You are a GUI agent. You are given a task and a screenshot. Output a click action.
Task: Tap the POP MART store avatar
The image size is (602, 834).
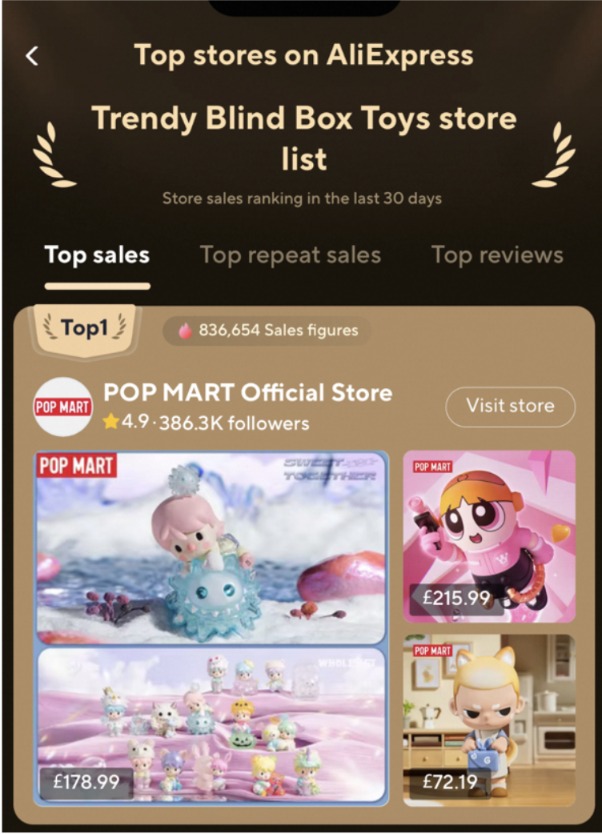tap(63, 407)
